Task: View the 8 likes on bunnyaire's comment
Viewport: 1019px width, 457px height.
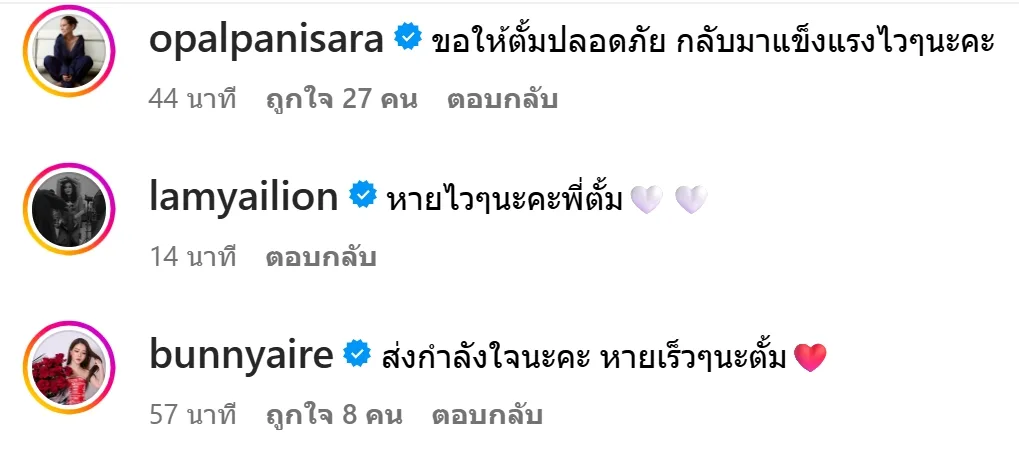Action: [x=333, y=414]
